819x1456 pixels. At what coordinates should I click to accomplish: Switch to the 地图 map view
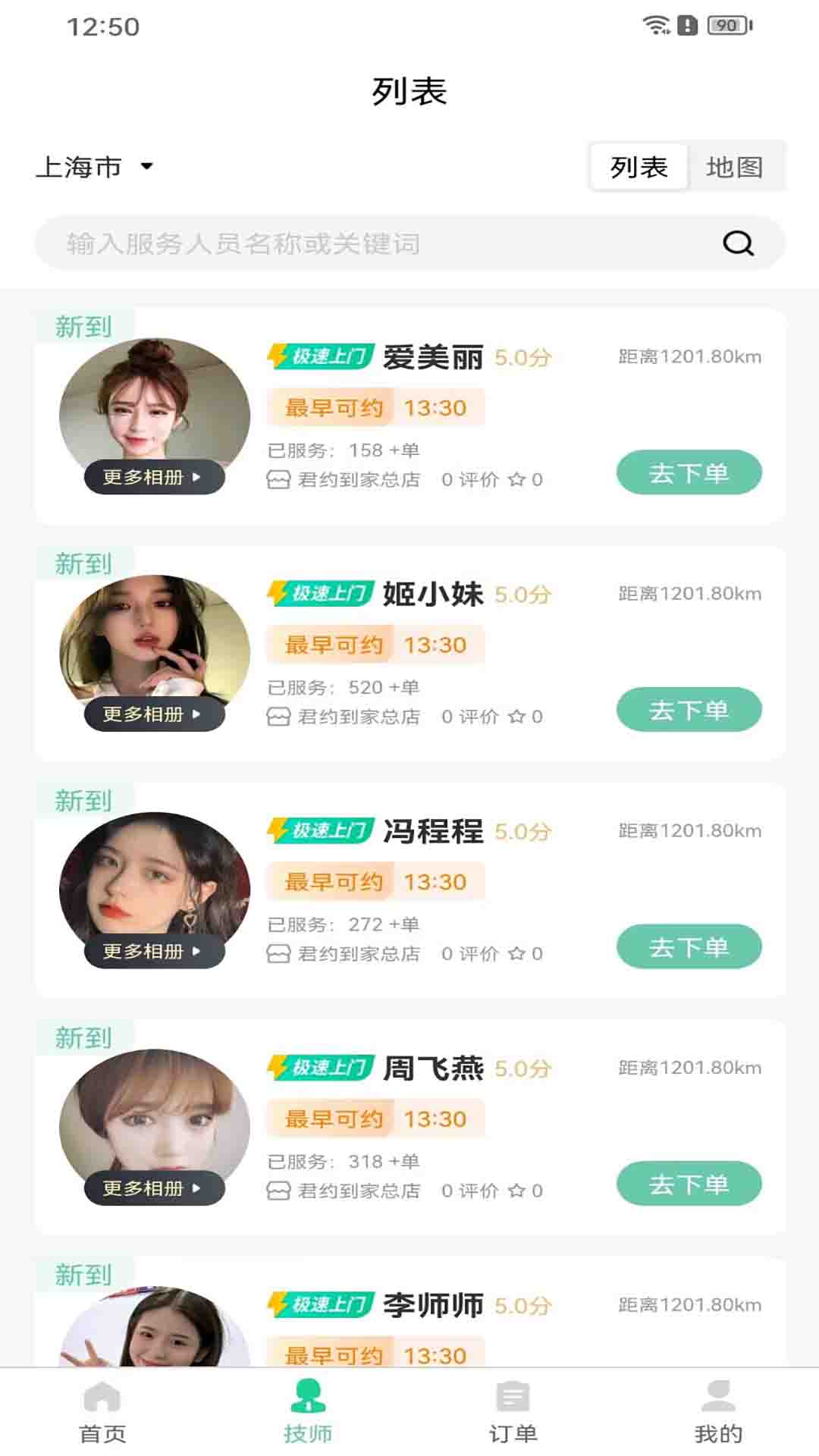coord(734,167)
